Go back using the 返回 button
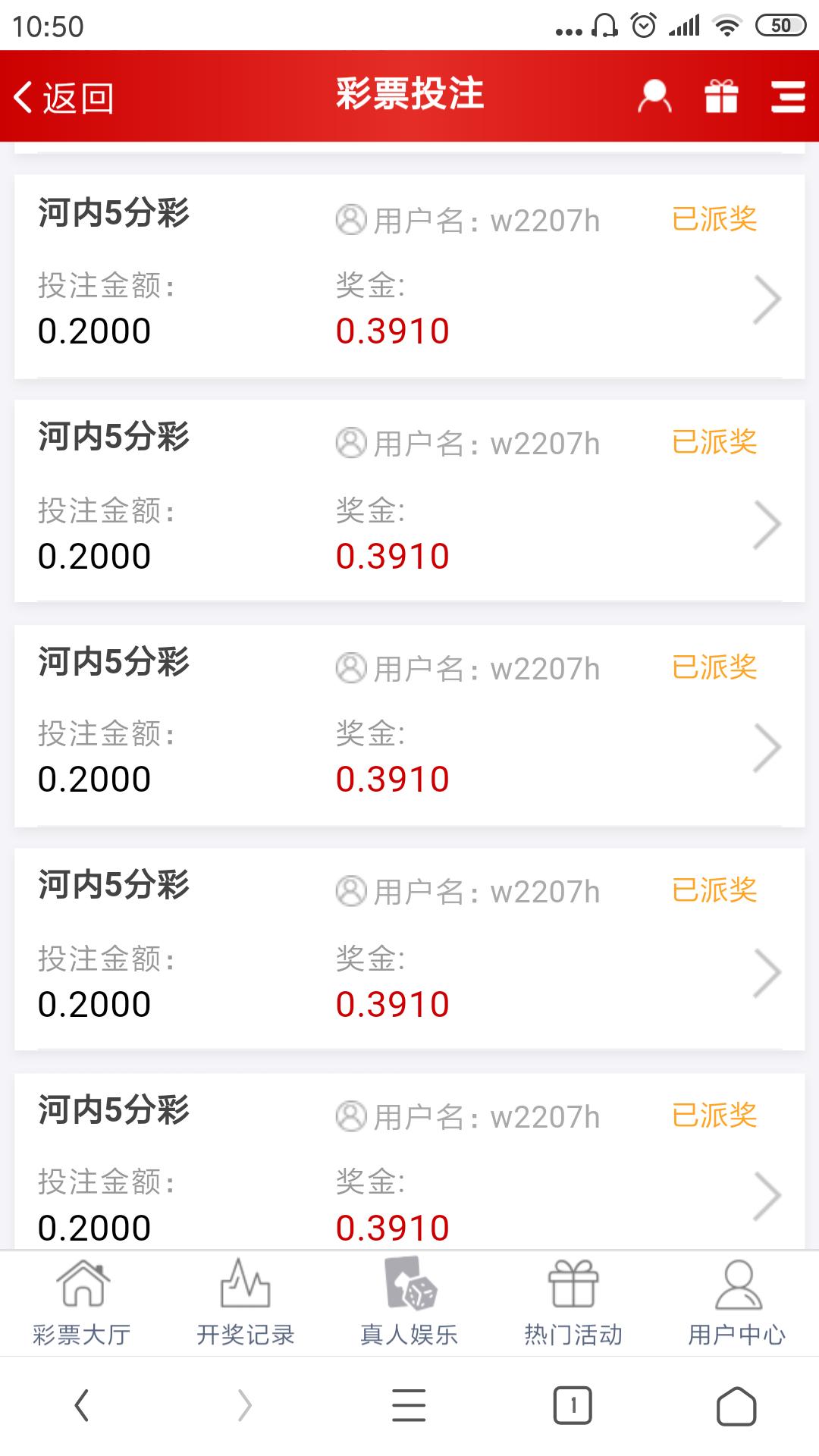 pos(64,98)
